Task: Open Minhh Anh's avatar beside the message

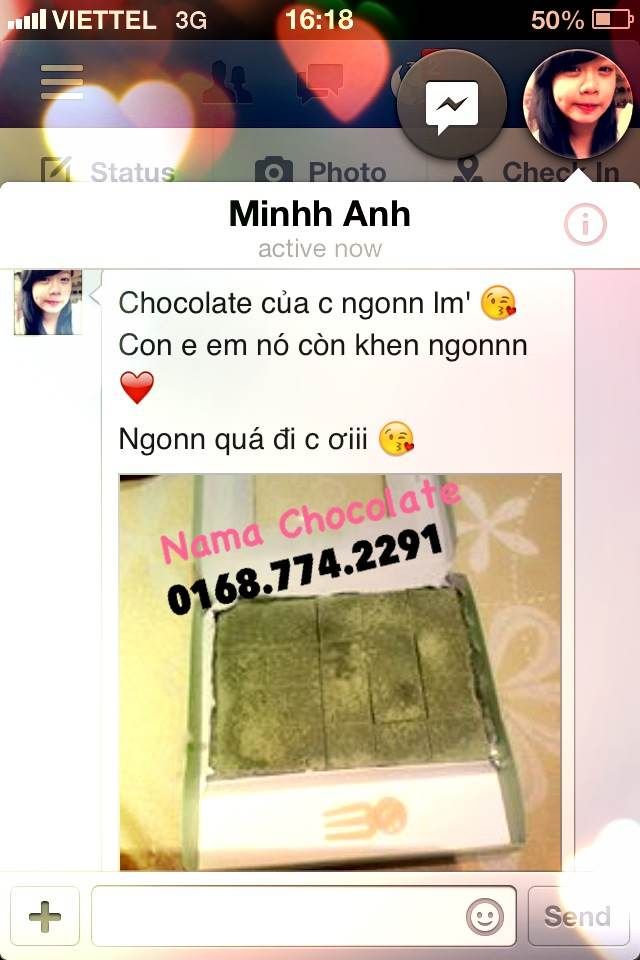Action: tap(48, 302)
